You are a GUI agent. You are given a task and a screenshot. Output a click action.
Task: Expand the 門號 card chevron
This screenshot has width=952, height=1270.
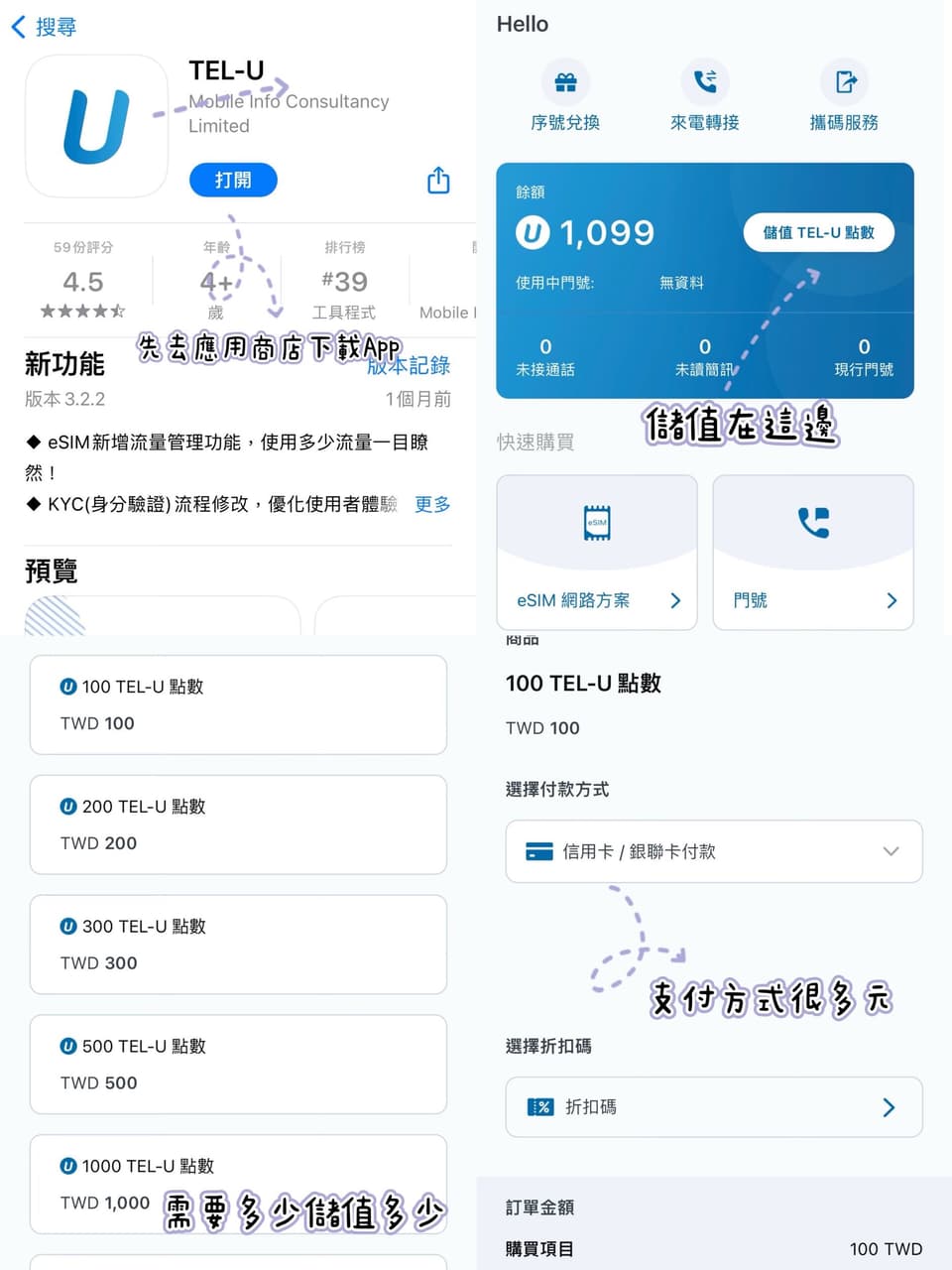891,600
